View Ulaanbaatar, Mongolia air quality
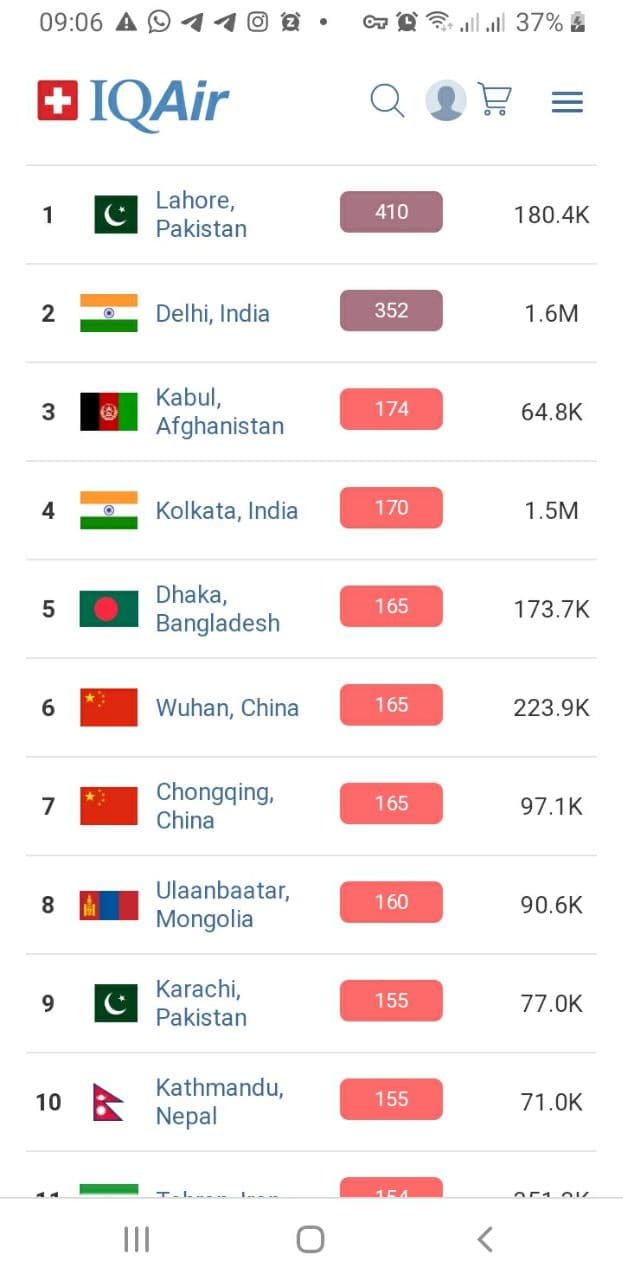This screenshot has width=623, height=1280. click(222, 905)
